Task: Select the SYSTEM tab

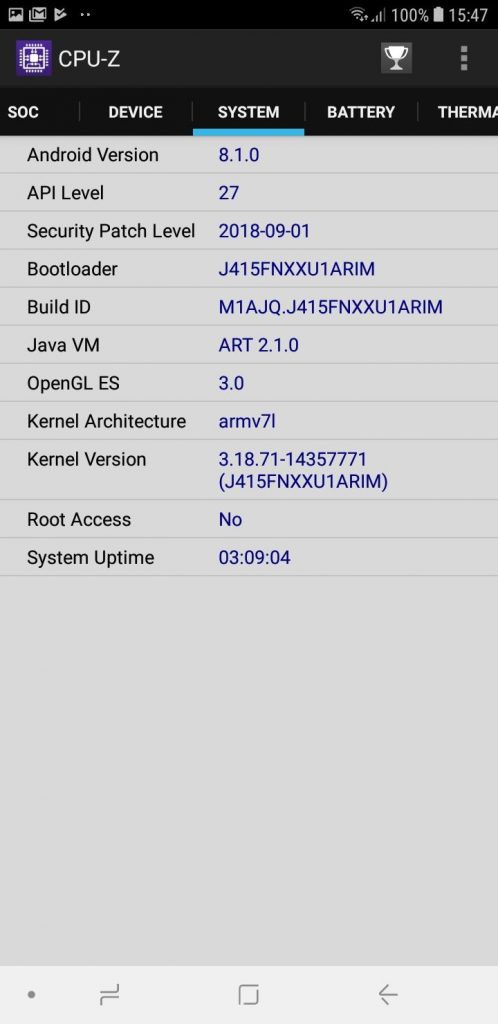Action: click(x=249, y=112)
